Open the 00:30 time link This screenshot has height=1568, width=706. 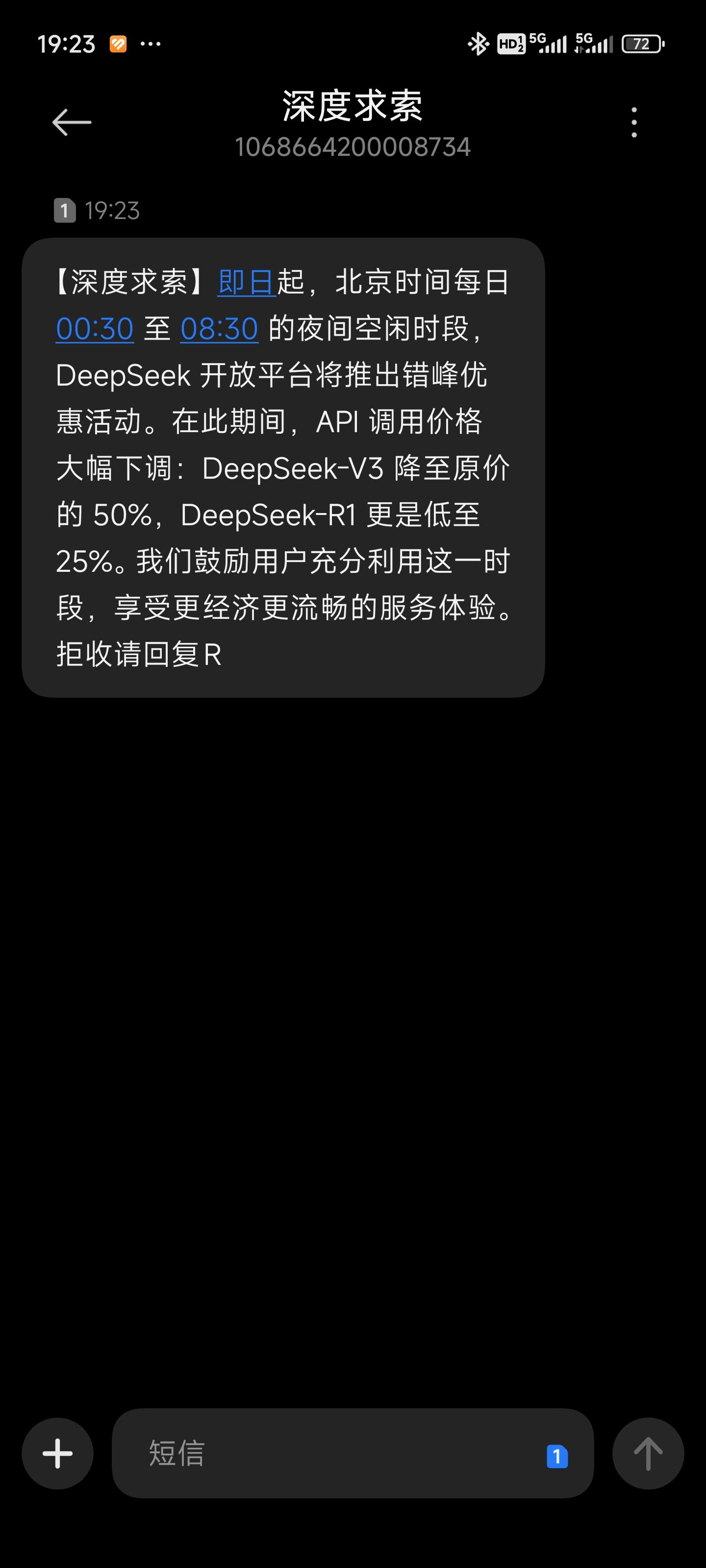click(x=95, y=329)
